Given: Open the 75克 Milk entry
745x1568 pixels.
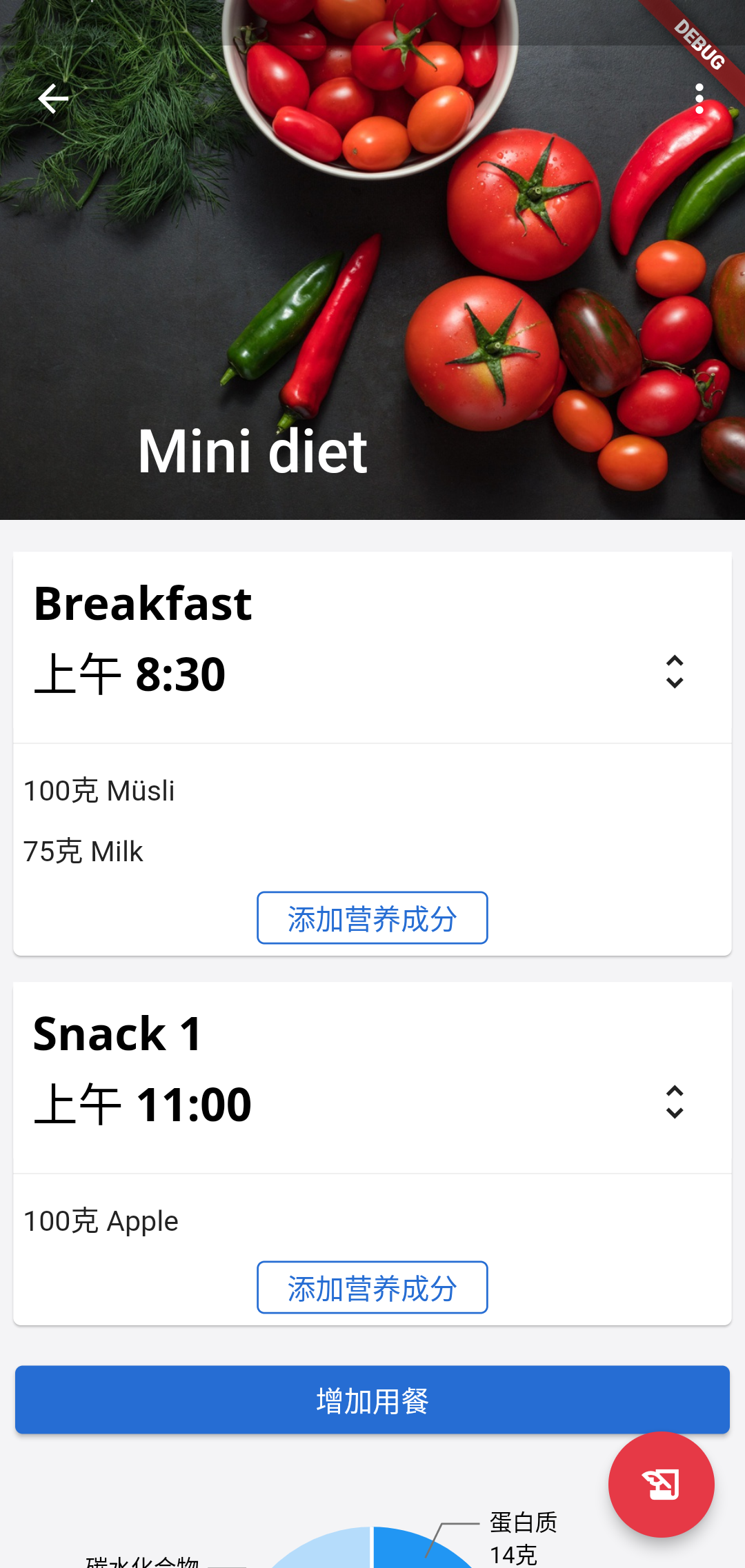Looking at the screenshot, I should 83,852.
